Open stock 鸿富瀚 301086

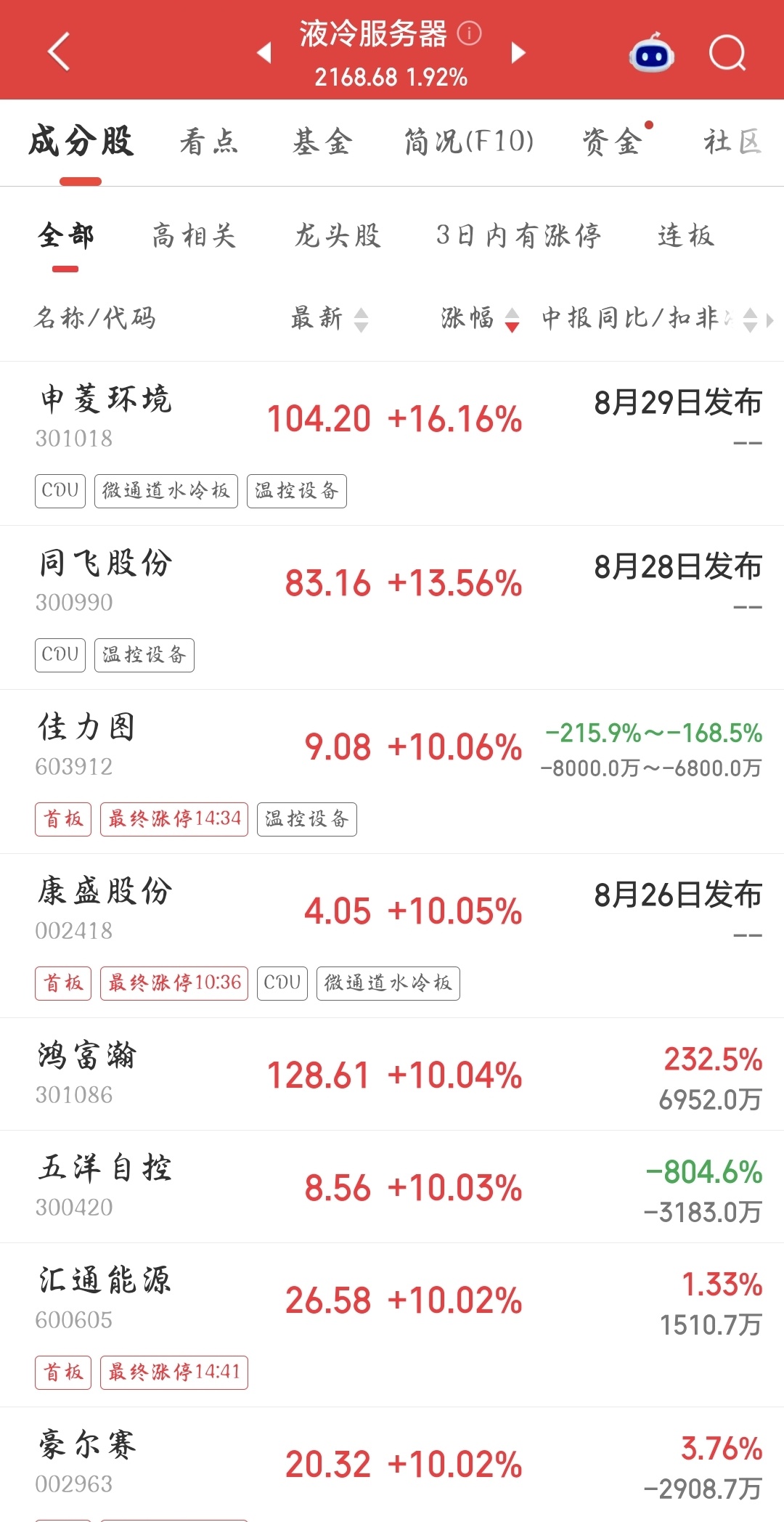pos(392,1075)
